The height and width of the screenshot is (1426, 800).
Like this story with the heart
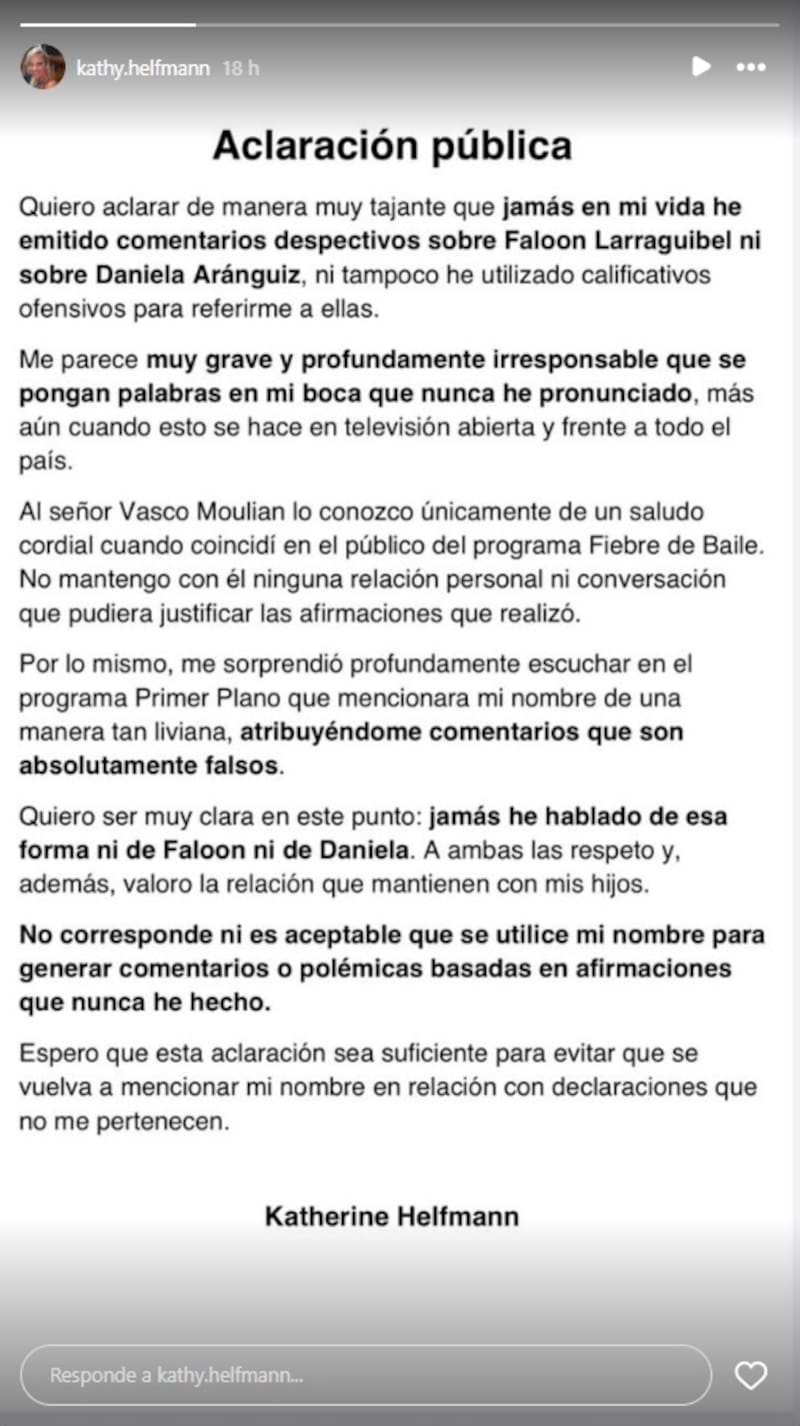750,1375
